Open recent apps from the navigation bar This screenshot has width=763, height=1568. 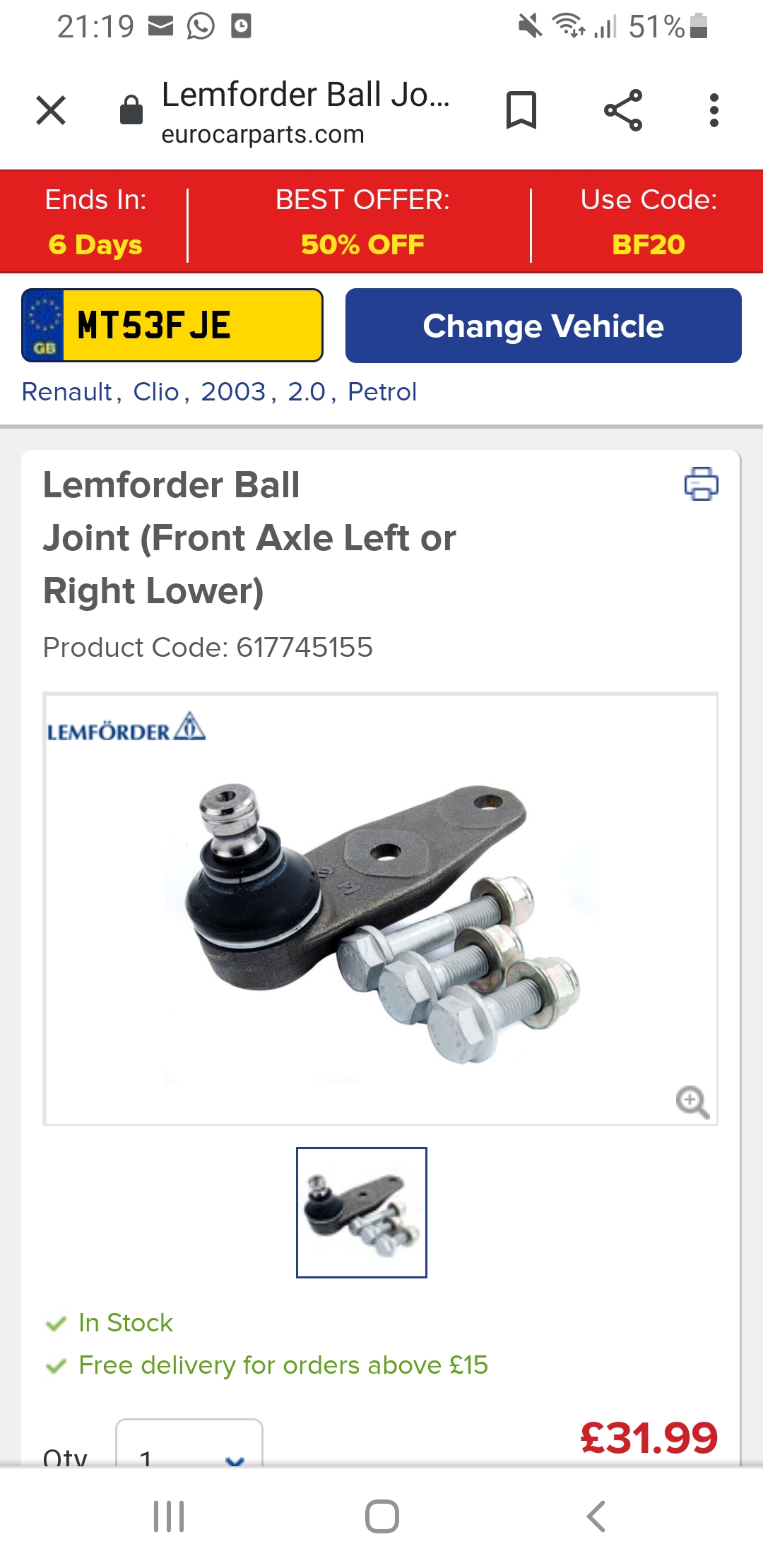pos(169,1516)
